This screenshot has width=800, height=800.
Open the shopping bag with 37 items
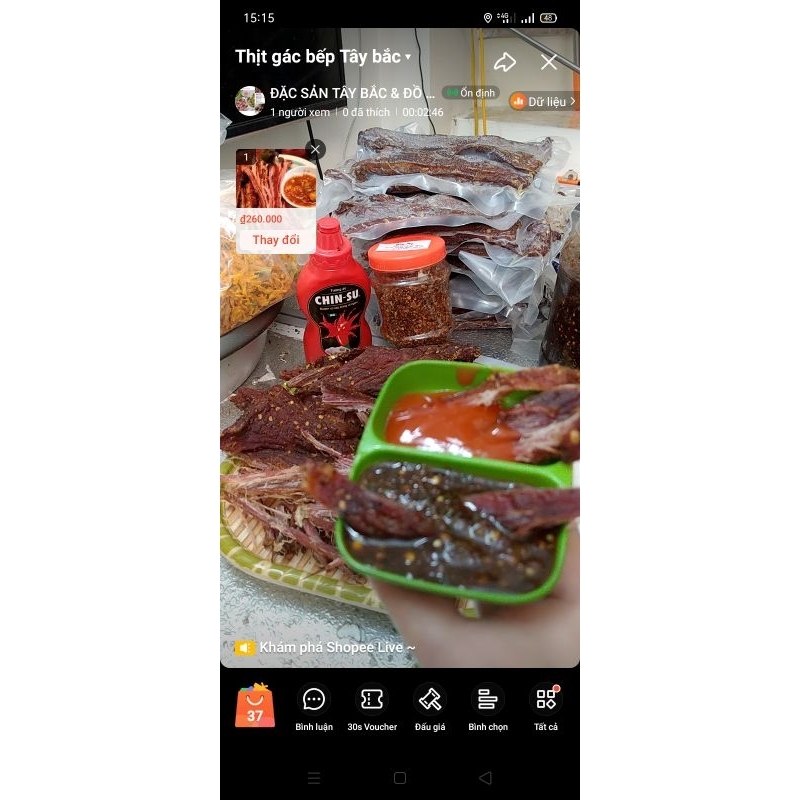(254, 706)
